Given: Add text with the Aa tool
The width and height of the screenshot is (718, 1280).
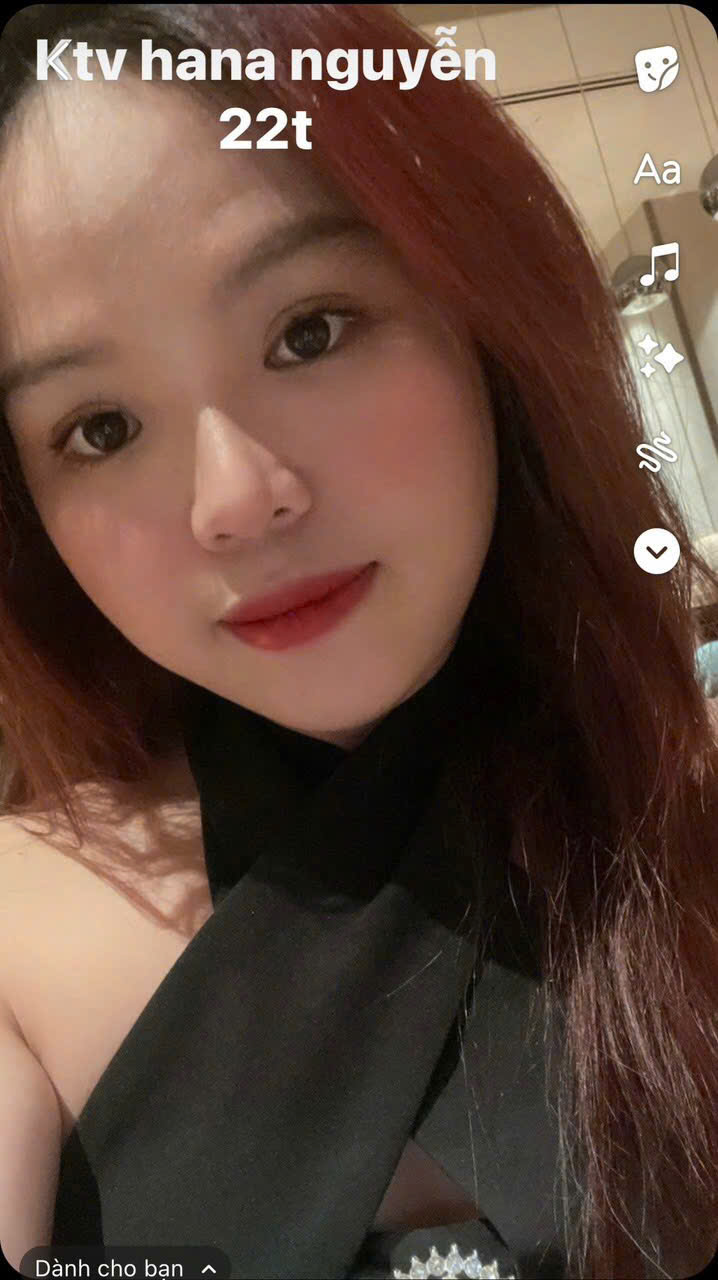Looking at the screenshot, I should coord(657,170).
